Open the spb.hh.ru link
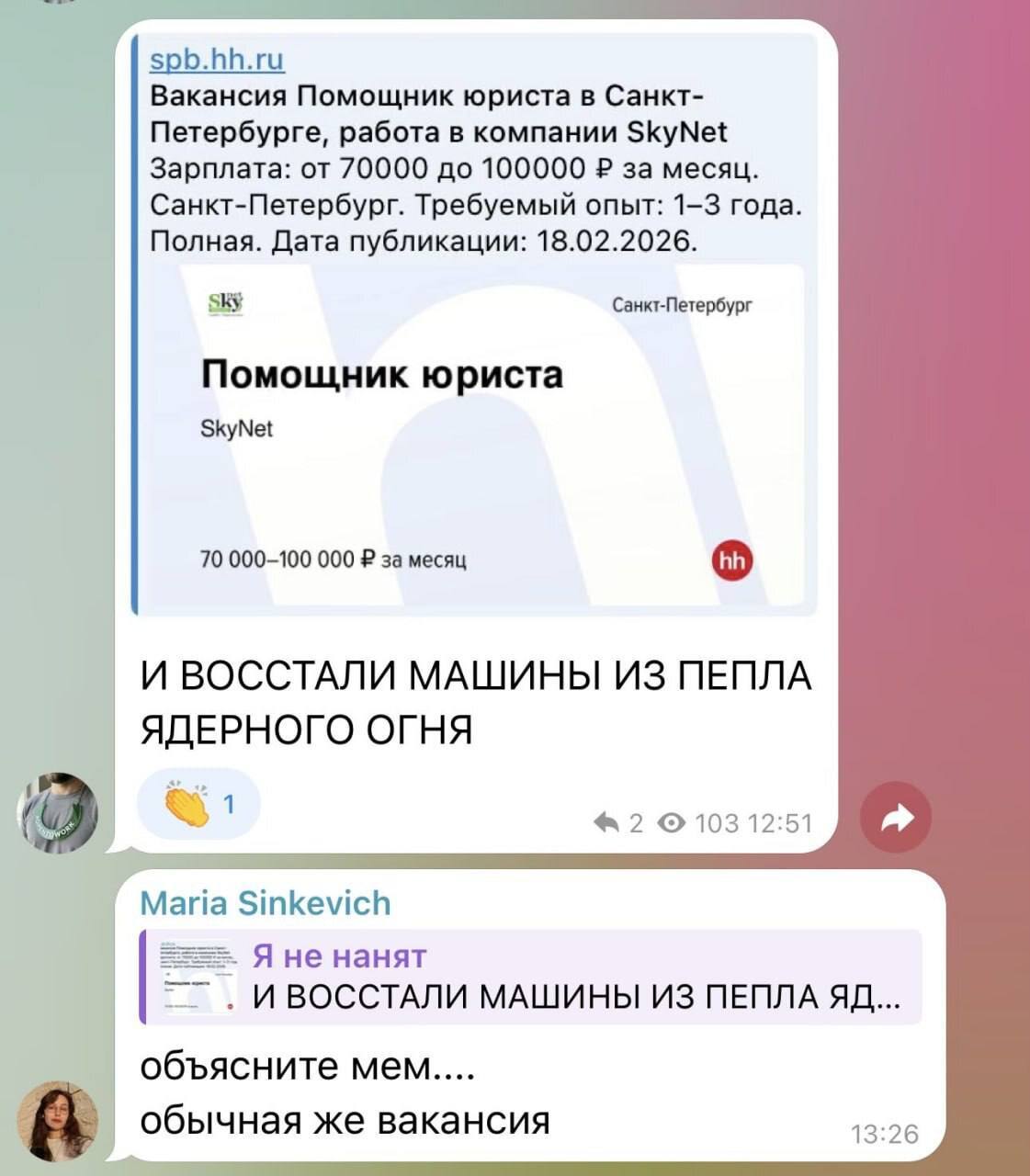 point(218,61)
